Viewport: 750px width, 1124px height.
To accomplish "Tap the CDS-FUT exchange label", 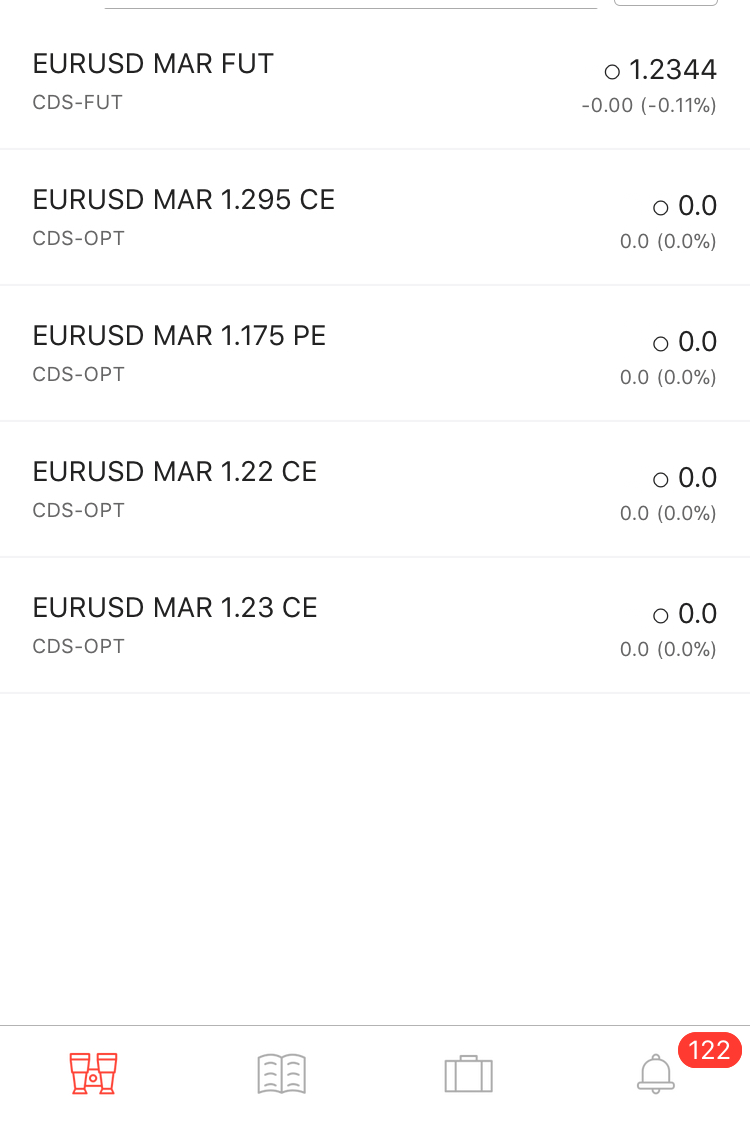I will coord(77,102).
